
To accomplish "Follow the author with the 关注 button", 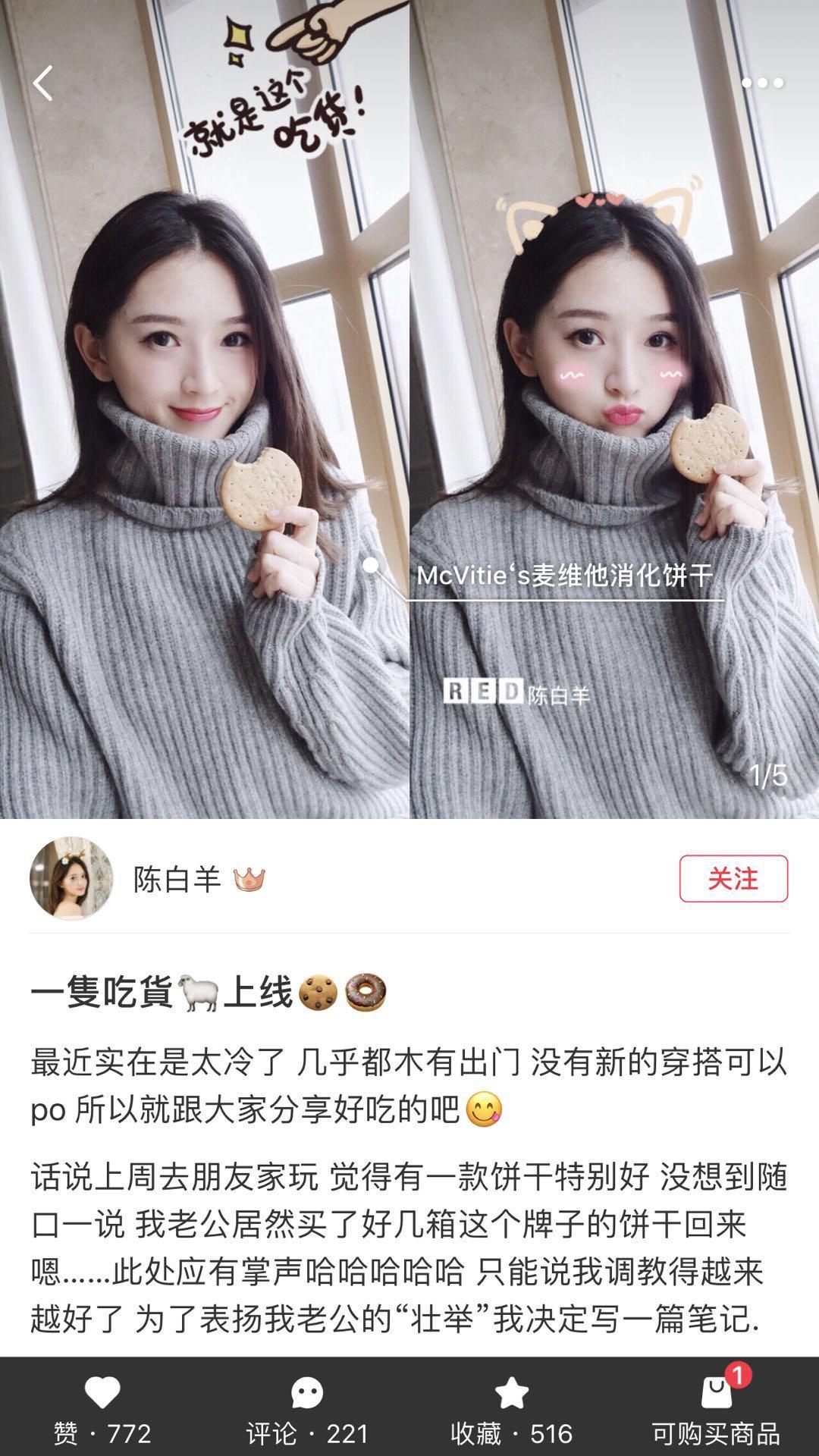I will point(733,878).
